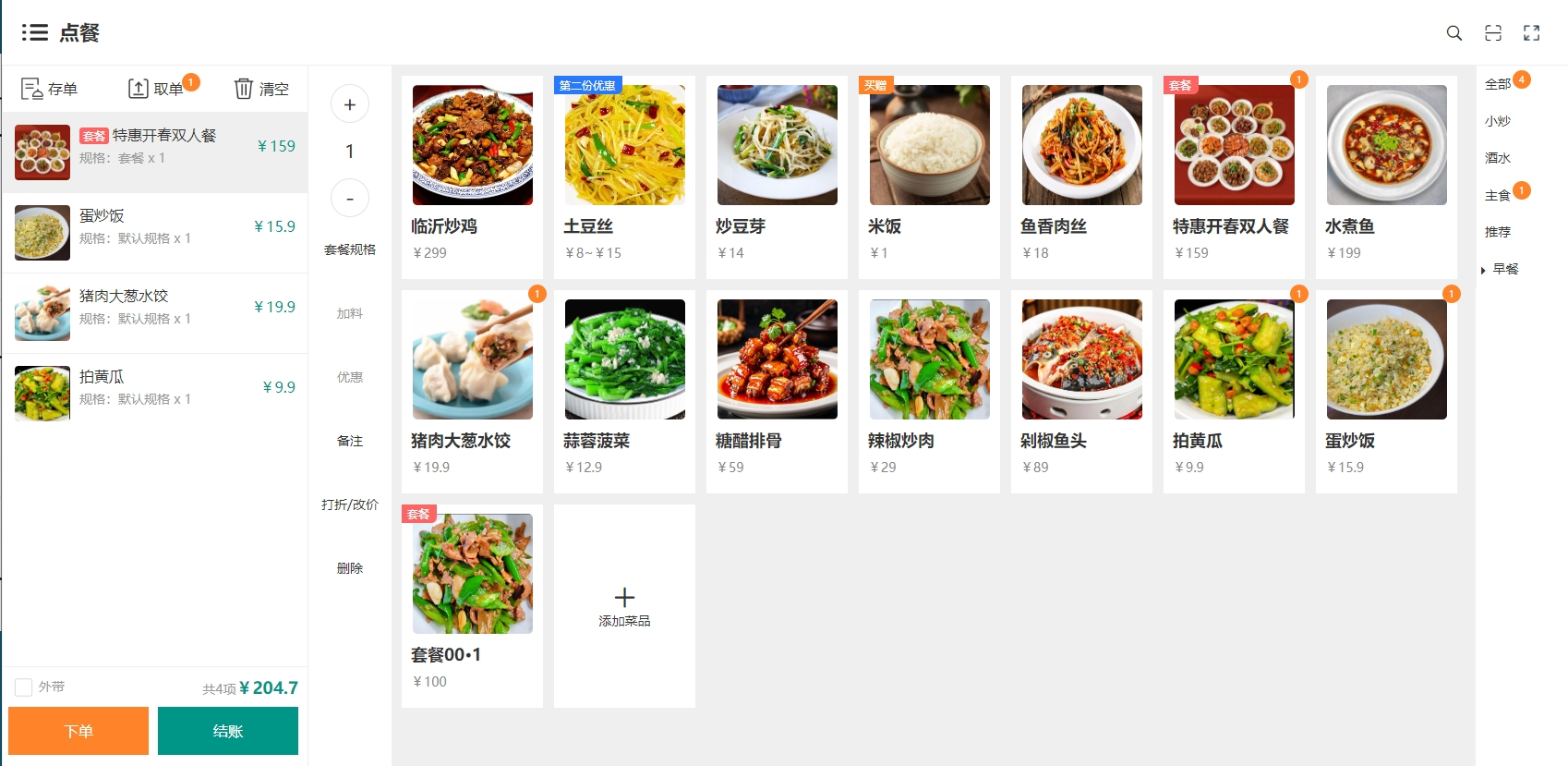
Task: Delete the selected item with 删除
Action: pos(350,568)
